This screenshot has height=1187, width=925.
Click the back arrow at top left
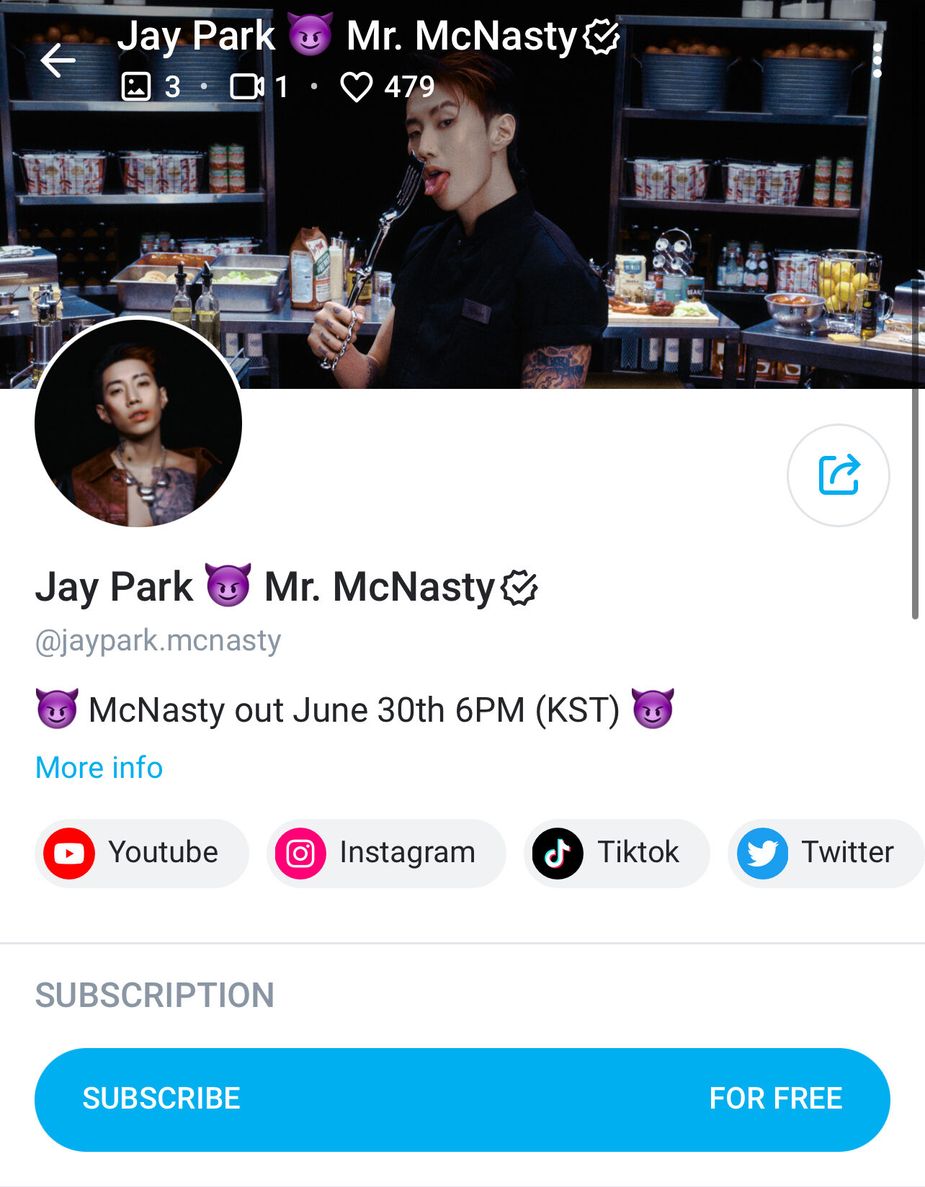click(57, 60)
